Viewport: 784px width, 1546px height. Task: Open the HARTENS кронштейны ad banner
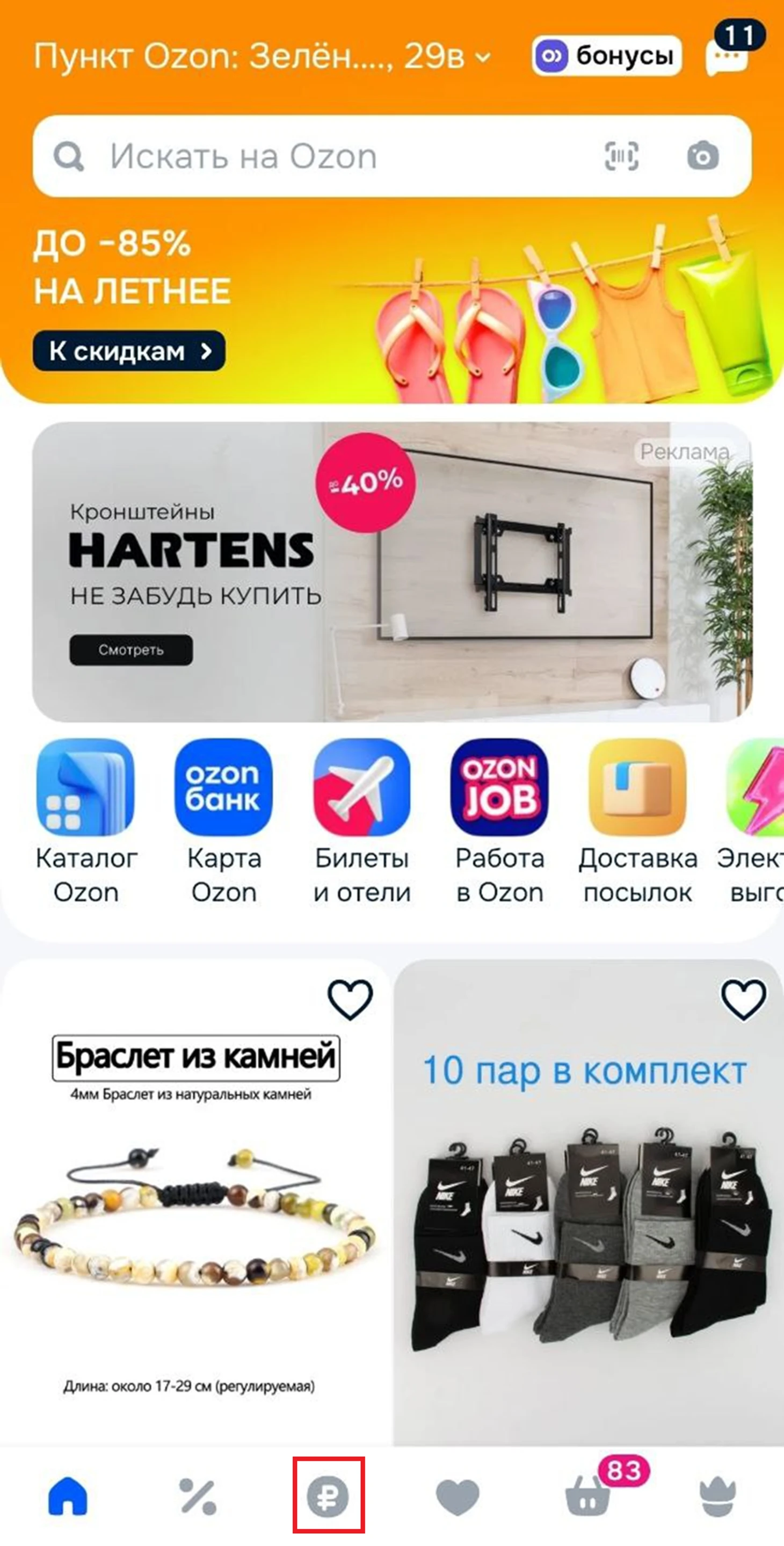[x=391, y=572]
